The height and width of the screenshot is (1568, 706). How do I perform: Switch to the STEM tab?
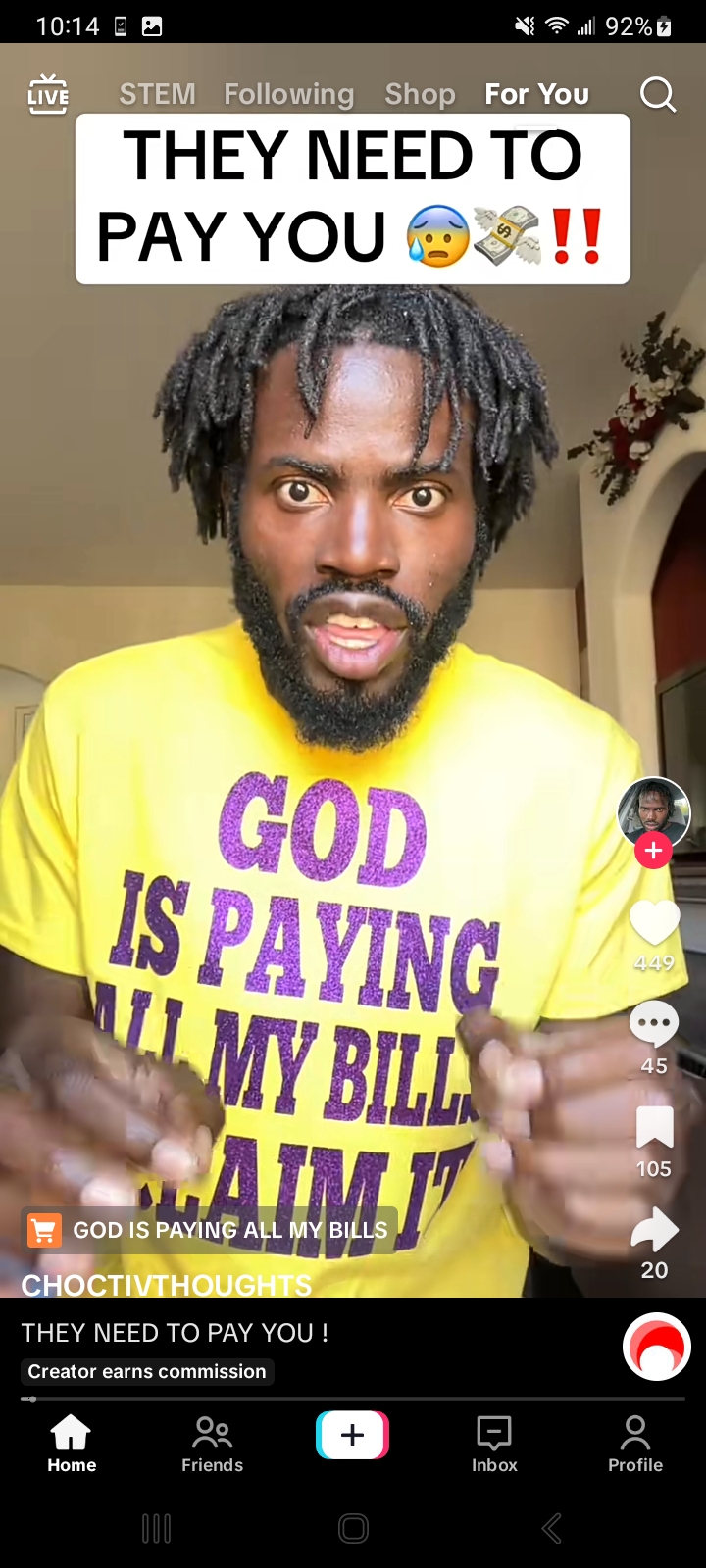(x=157, y=94)
